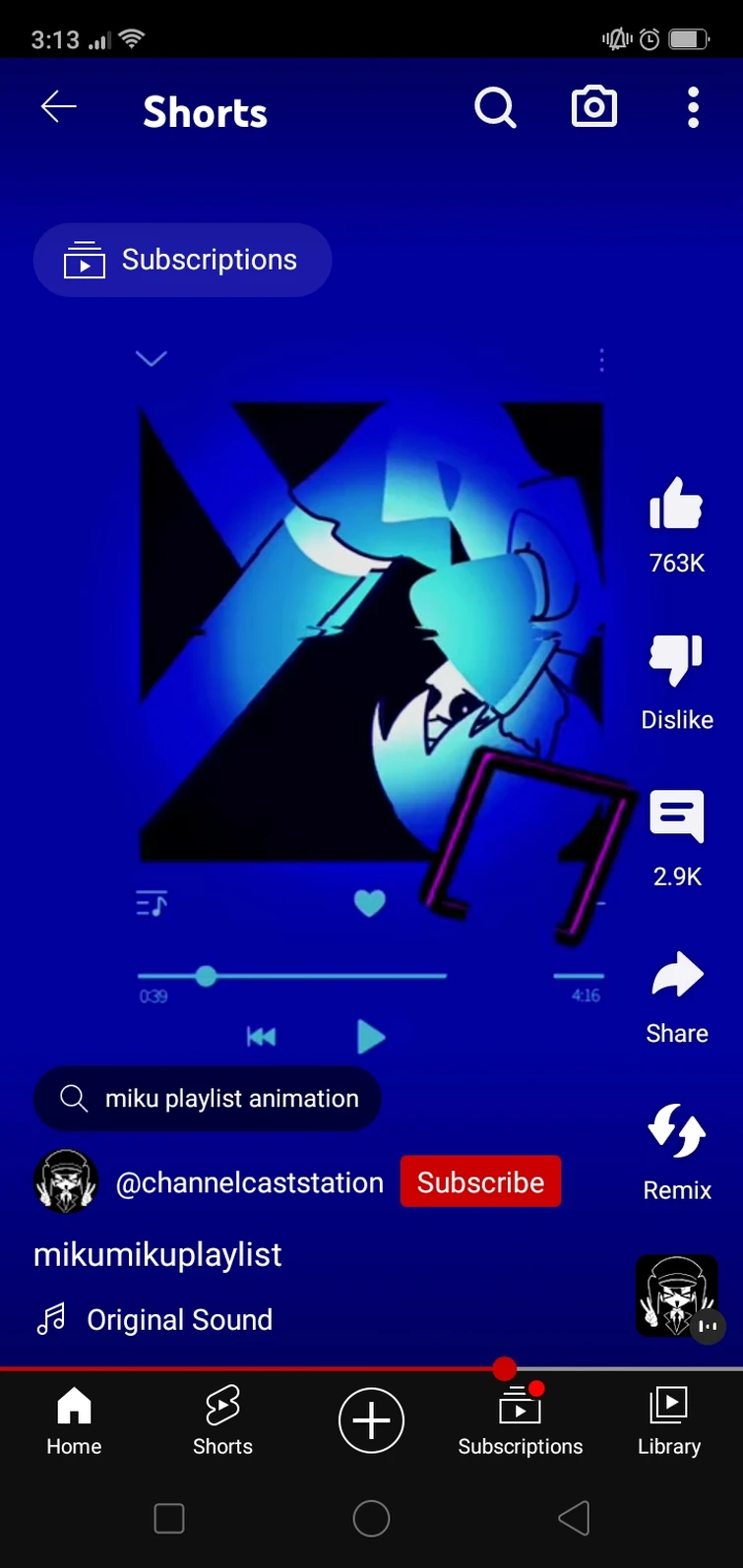Open the comments with 2.9K
This screenshot has width=743, height=1568.
point(677,816)
